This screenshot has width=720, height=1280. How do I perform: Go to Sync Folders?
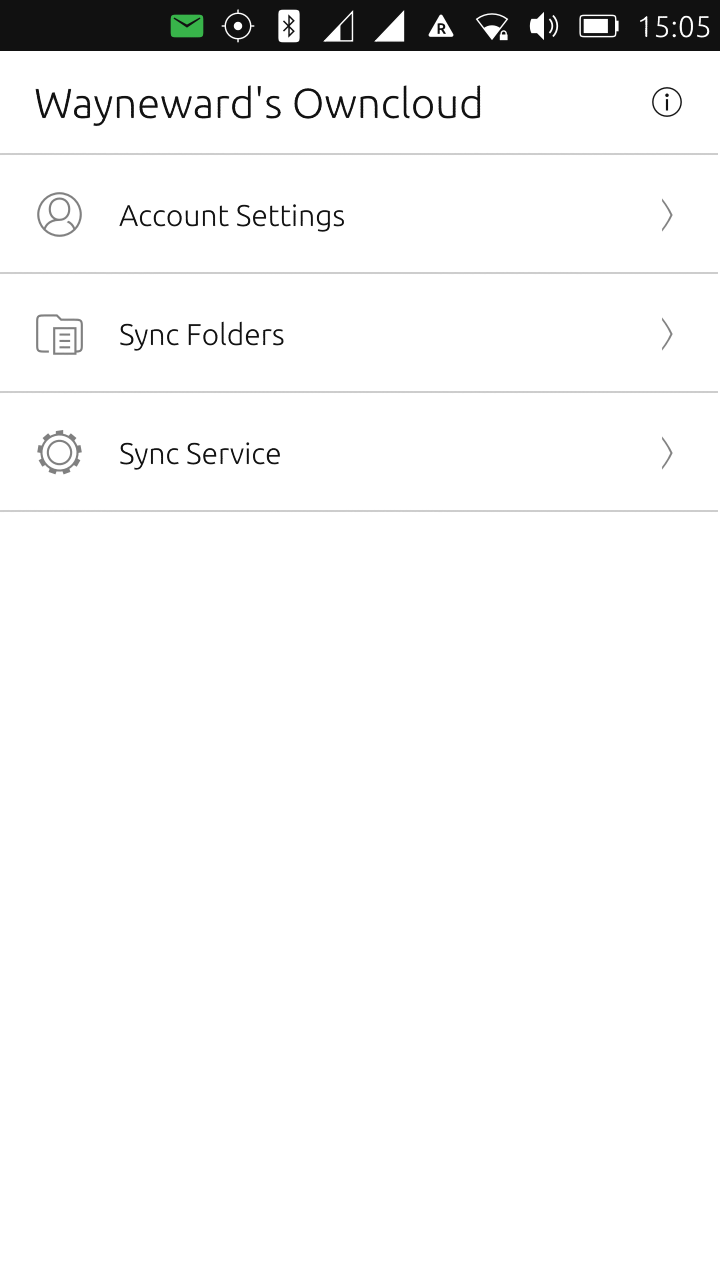point(360,333)
